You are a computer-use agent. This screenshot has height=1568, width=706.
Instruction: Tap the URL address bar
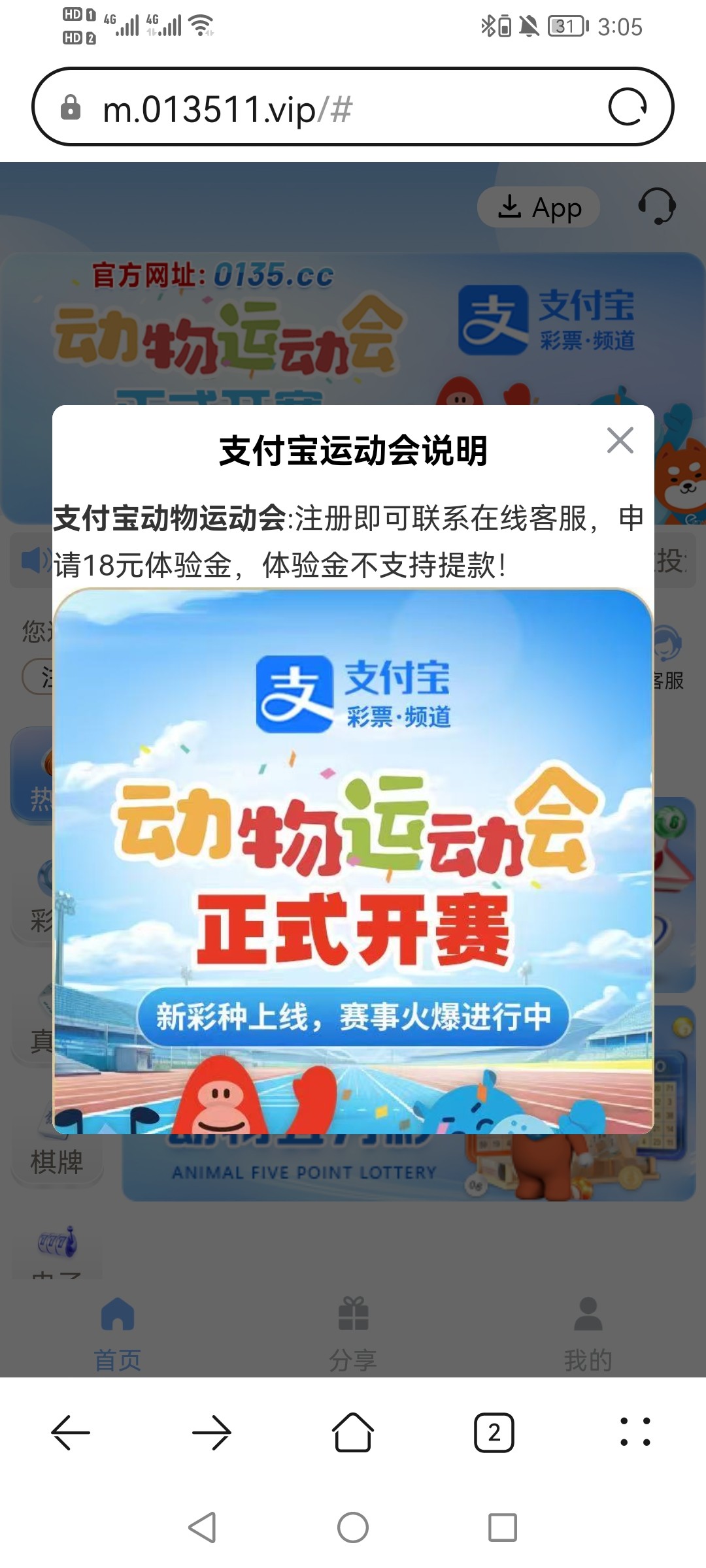pyautogui.click(x=327, y=108)
